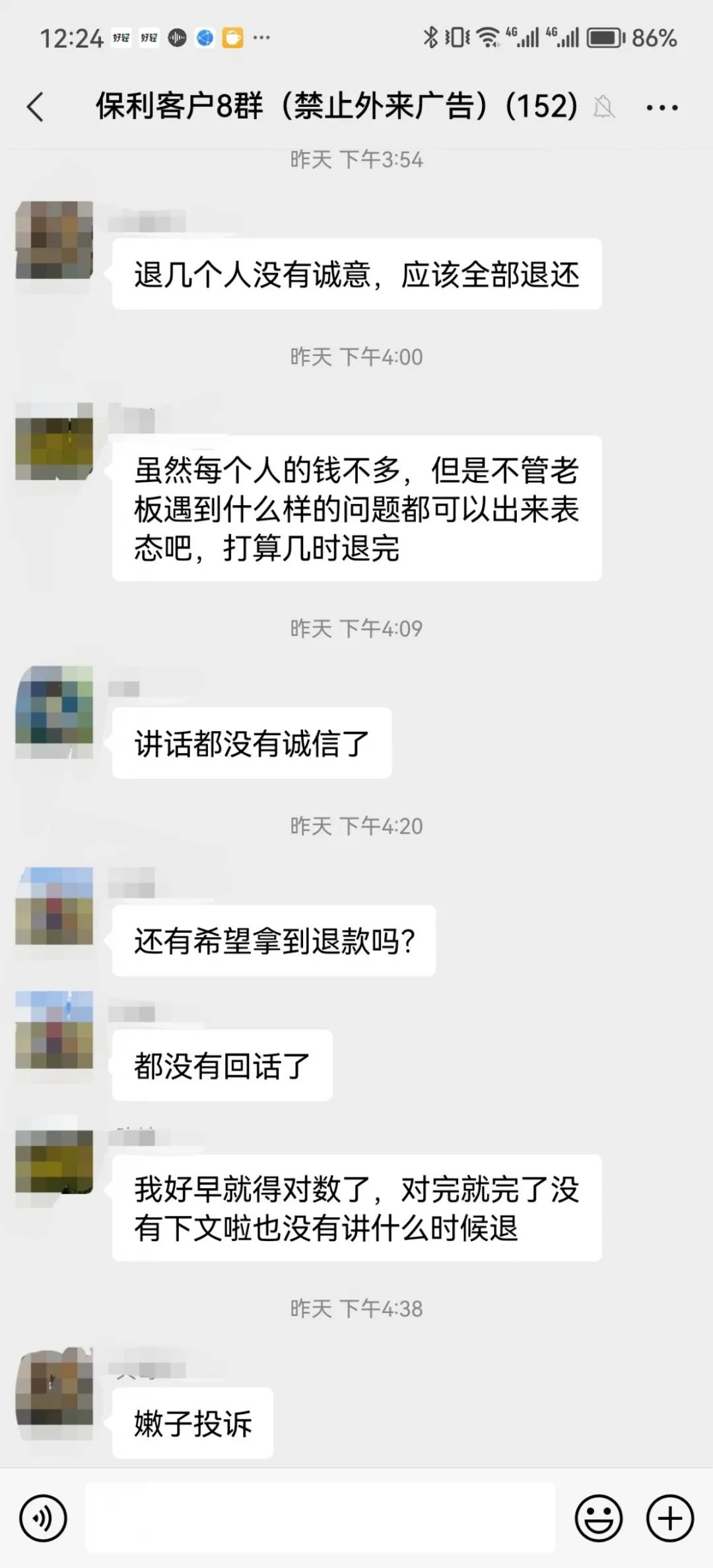Open the plus attachments menu
This screenshot has width=713, height=1568.
click(669, 1518)
